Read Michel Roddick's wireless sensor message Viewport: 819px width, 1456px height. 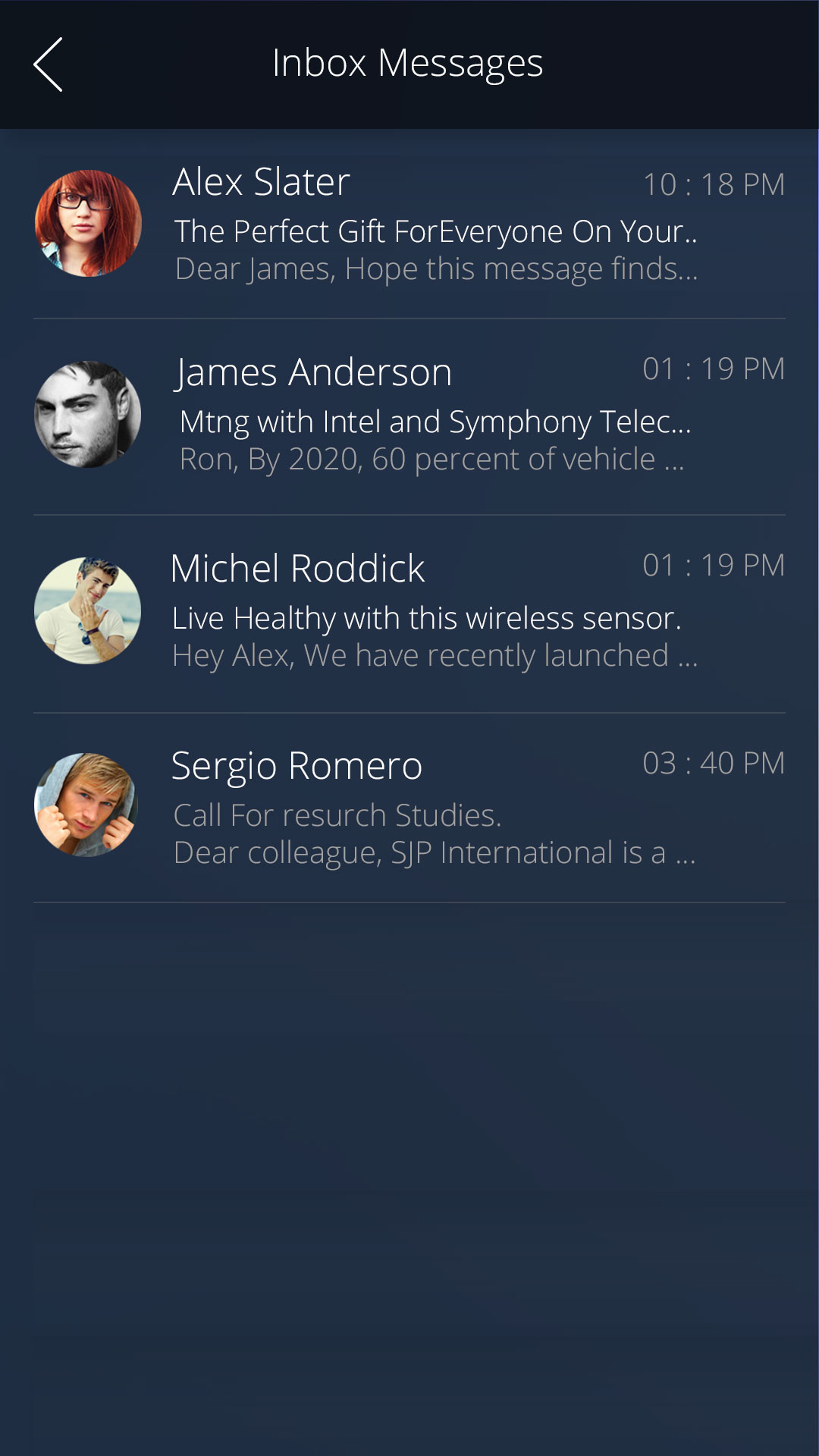[x=426, y=617]
